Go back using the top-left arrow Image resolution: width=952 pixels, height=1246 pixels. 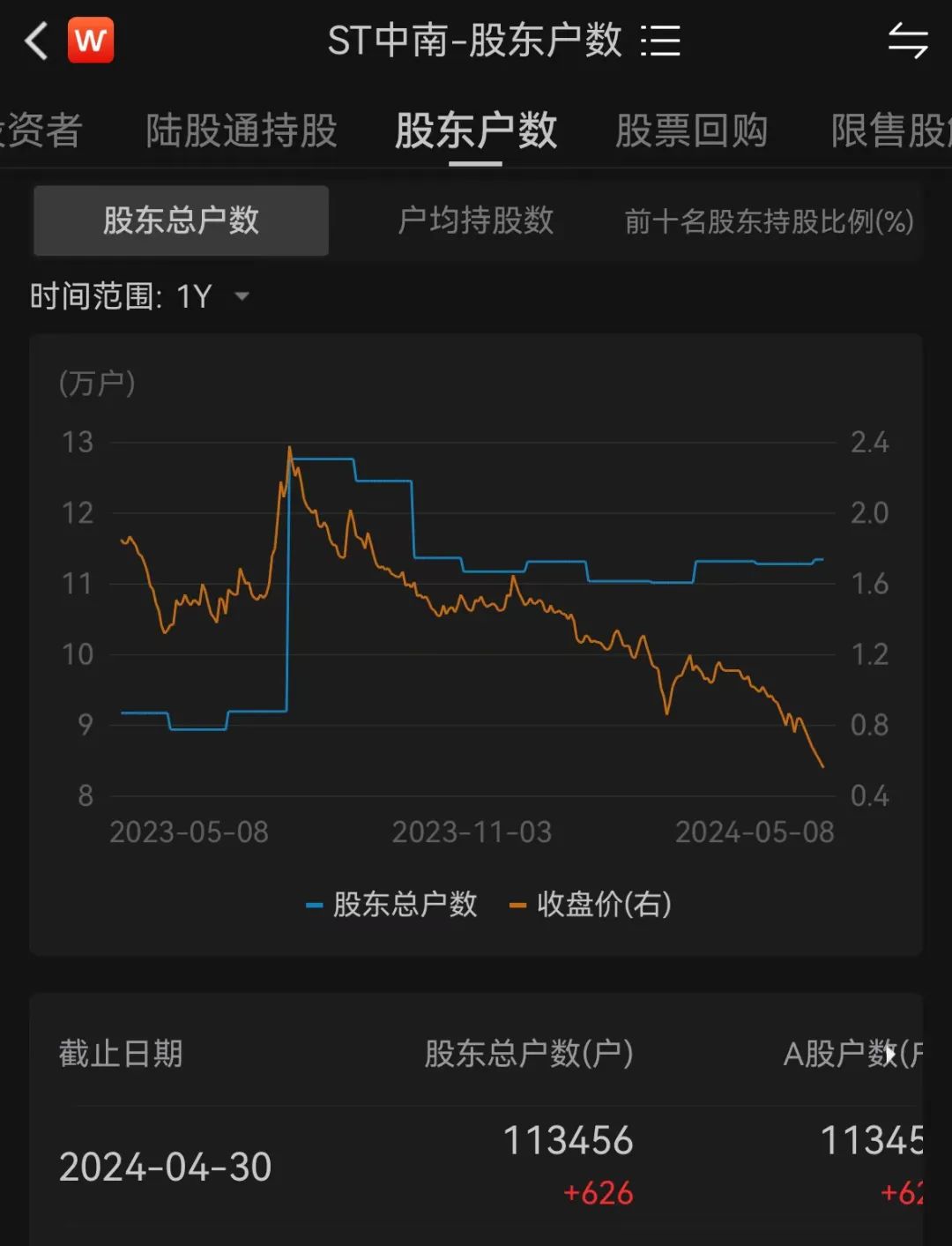coord(36,41)
